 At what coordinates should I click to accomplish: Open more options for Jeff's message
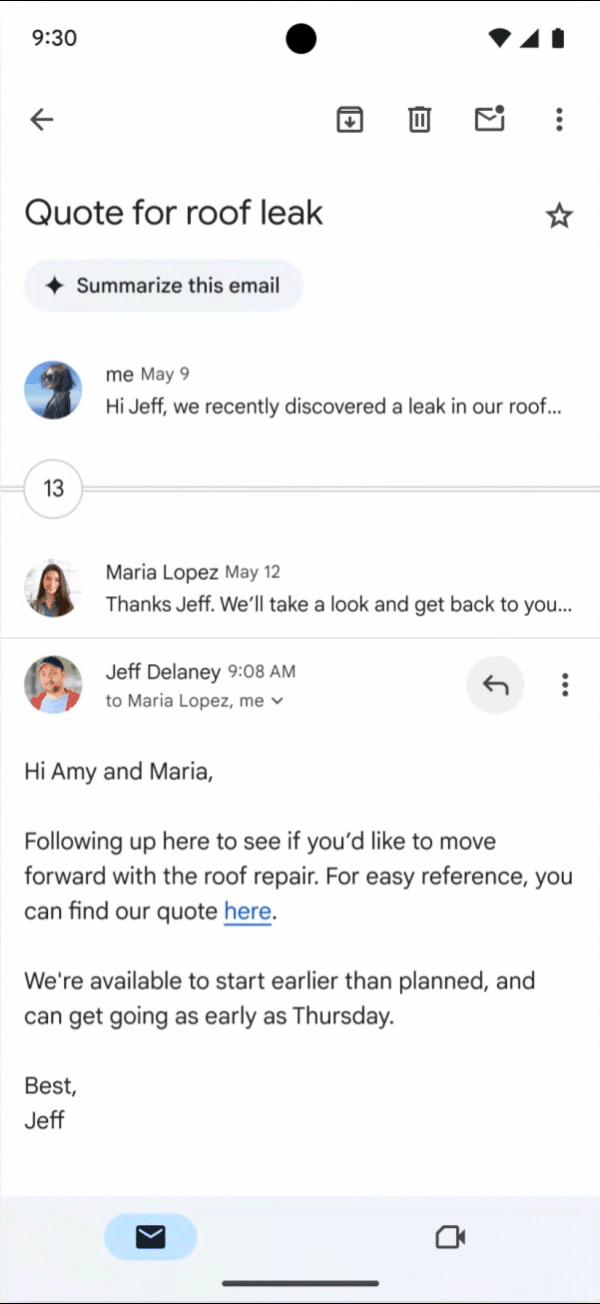[565, 685]
